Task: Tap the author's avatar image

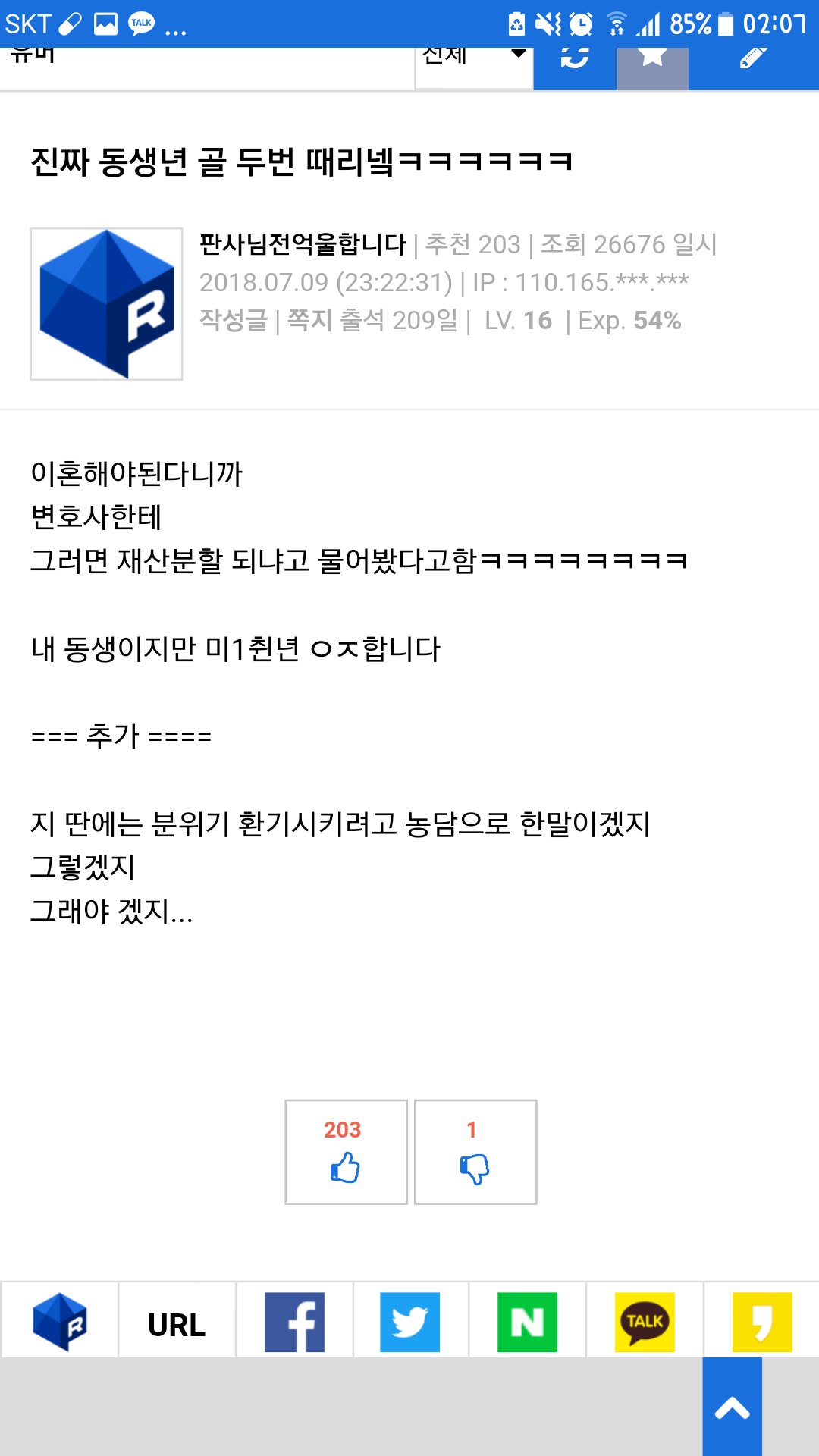Action: tap(107, 304)
